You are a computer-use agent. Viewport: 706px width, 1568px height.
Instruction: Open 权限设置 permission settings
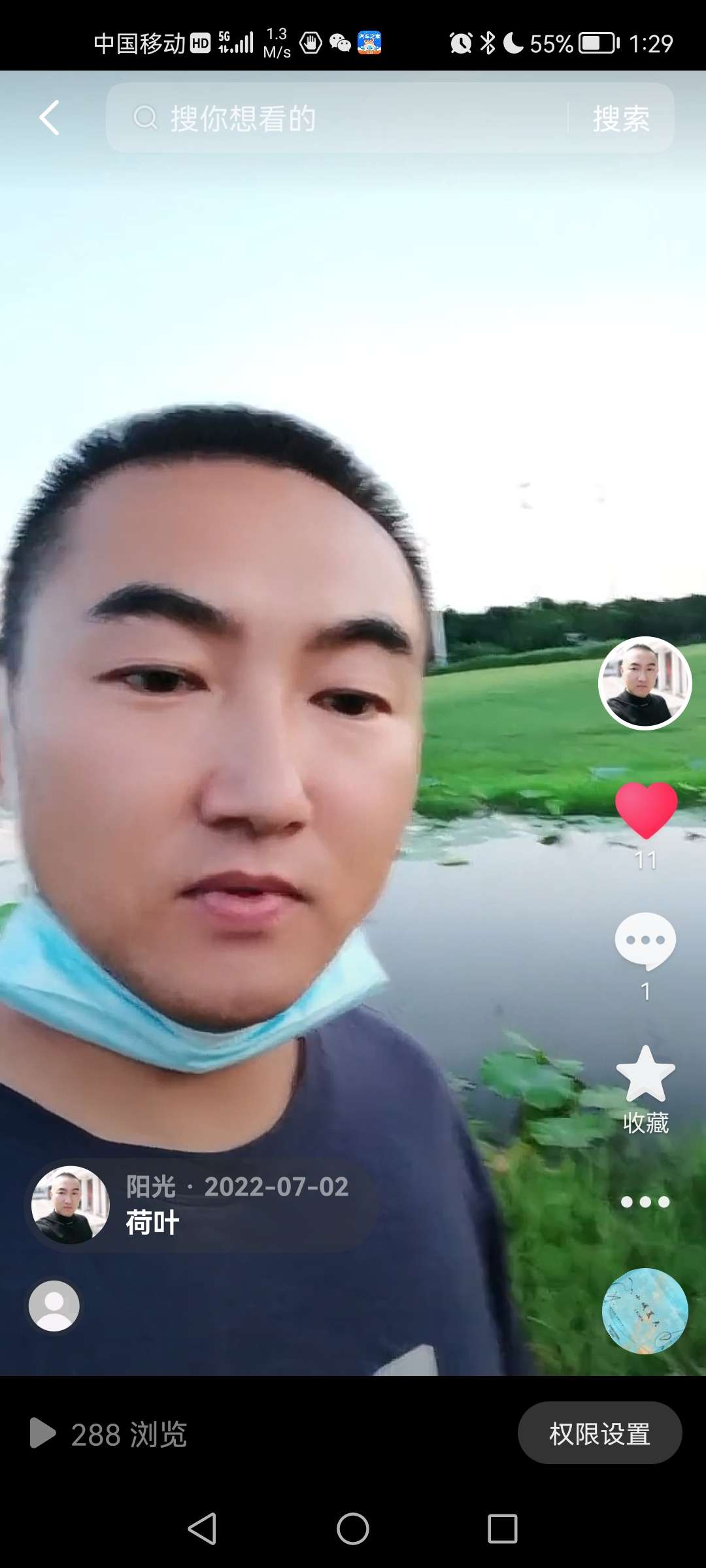[599, 1434]
